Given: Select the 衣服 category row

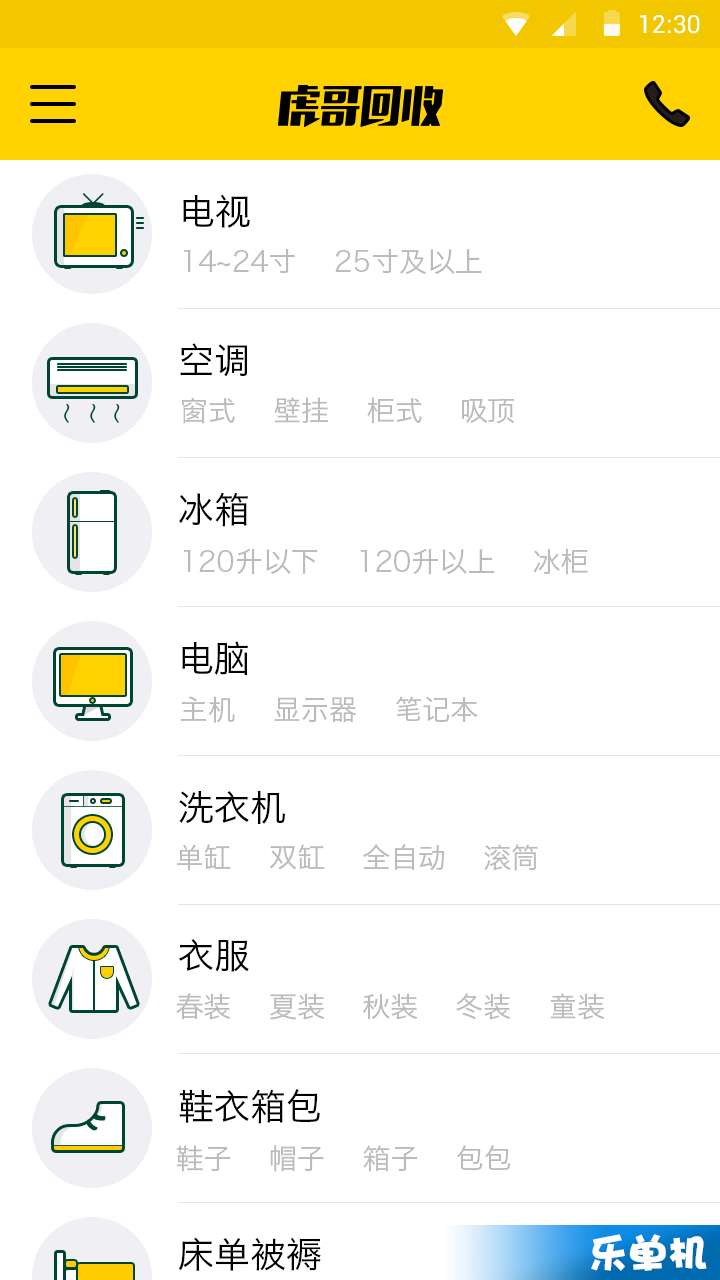Looking at the screenshot, I should pyautogui.click(x=360, y=979).
